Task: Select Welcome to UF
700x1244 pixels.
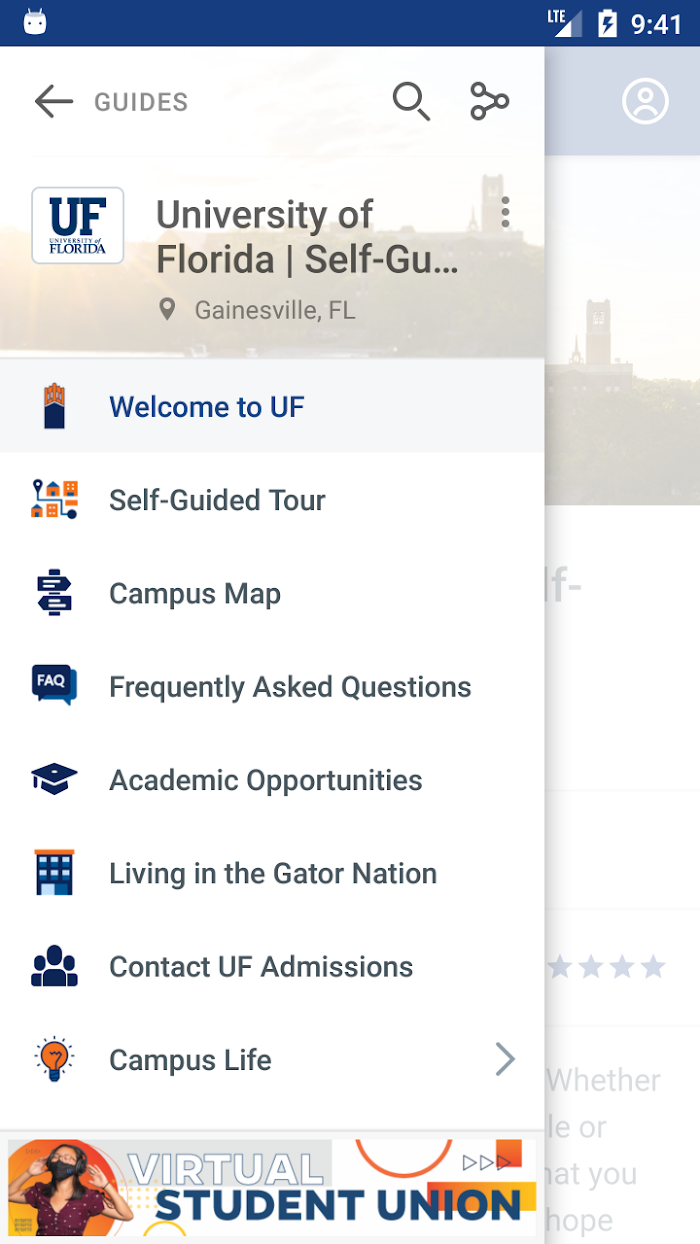Action: pos(272,406)
